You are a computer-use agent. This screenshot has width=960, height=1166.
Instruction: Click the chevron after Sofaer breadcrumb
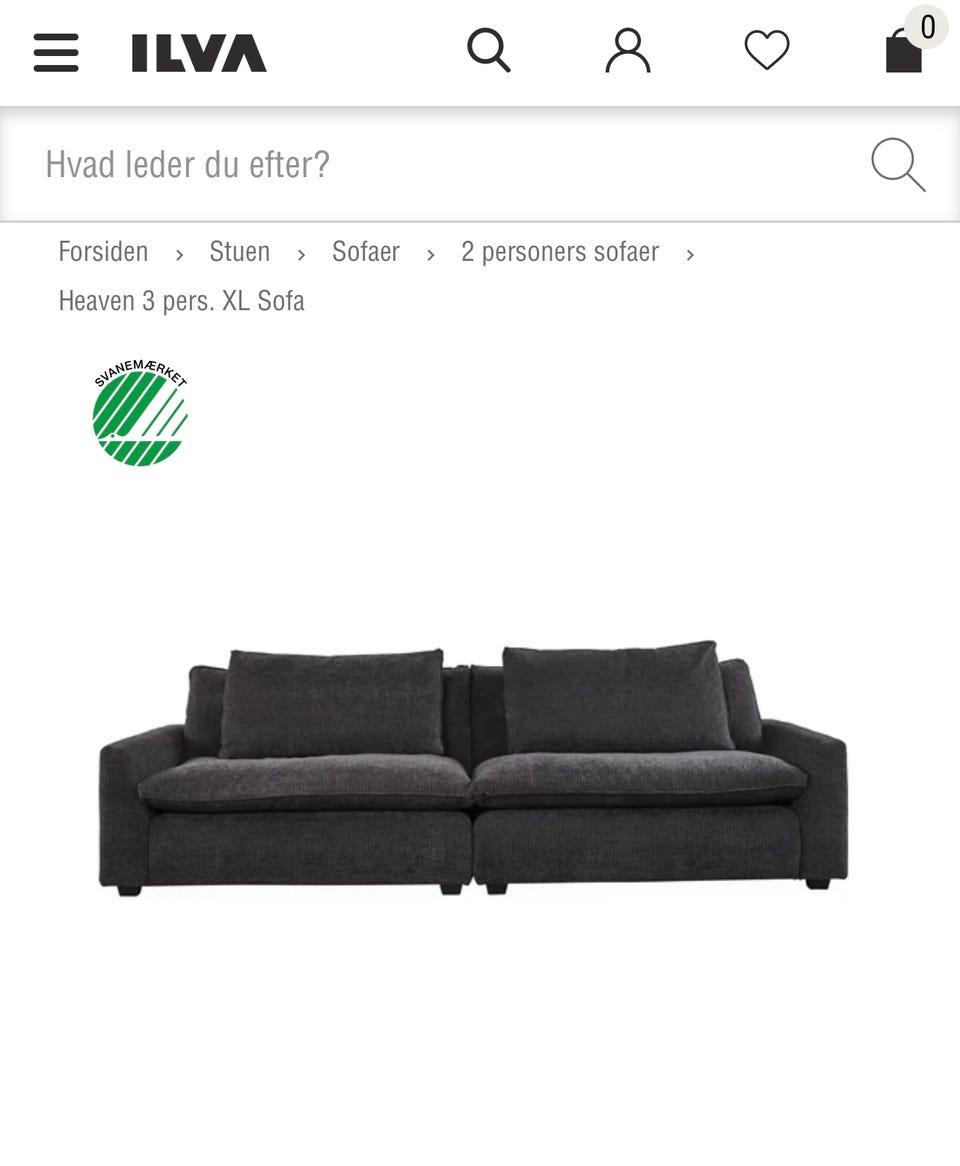click(x=430, y=254)
